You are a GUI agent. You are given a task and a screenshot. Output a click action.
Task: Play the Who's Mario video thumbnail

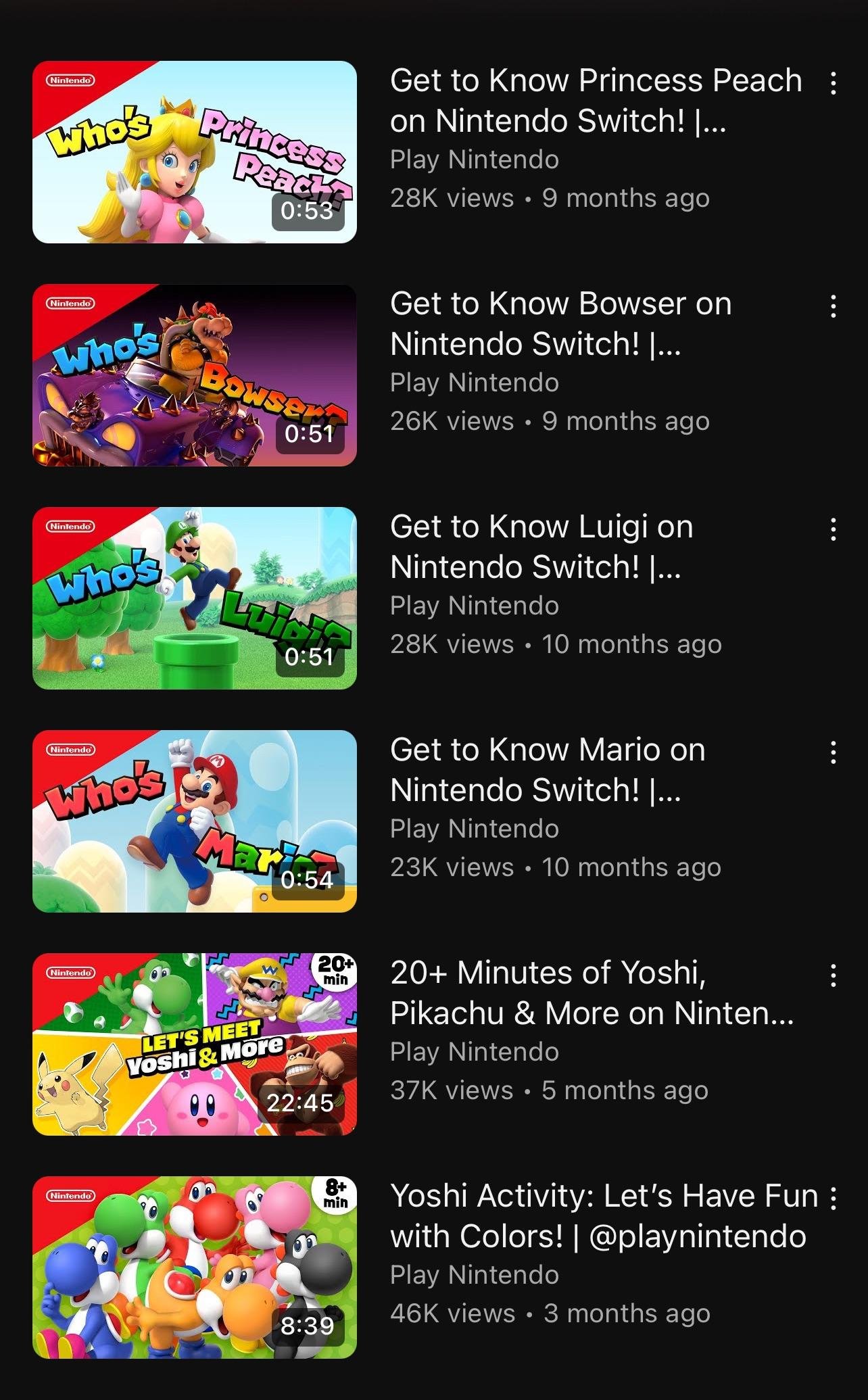point(195,821)
